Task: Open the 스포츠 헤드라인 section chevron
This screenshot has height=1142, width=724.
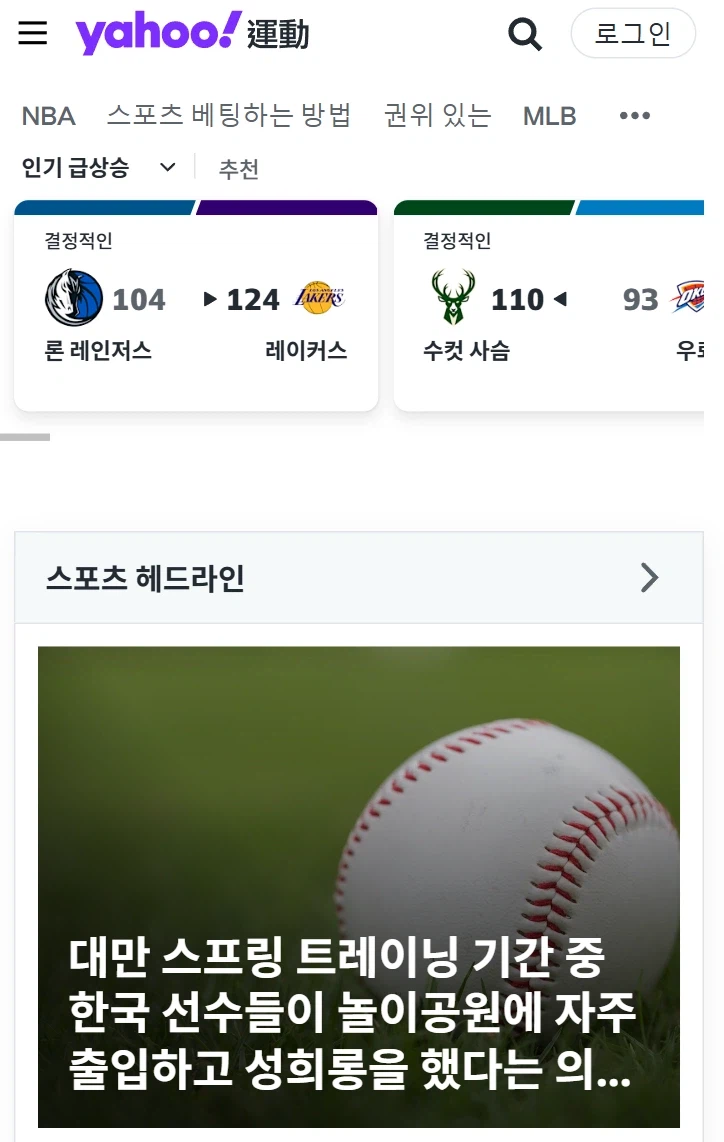Action: pos(649,578)
